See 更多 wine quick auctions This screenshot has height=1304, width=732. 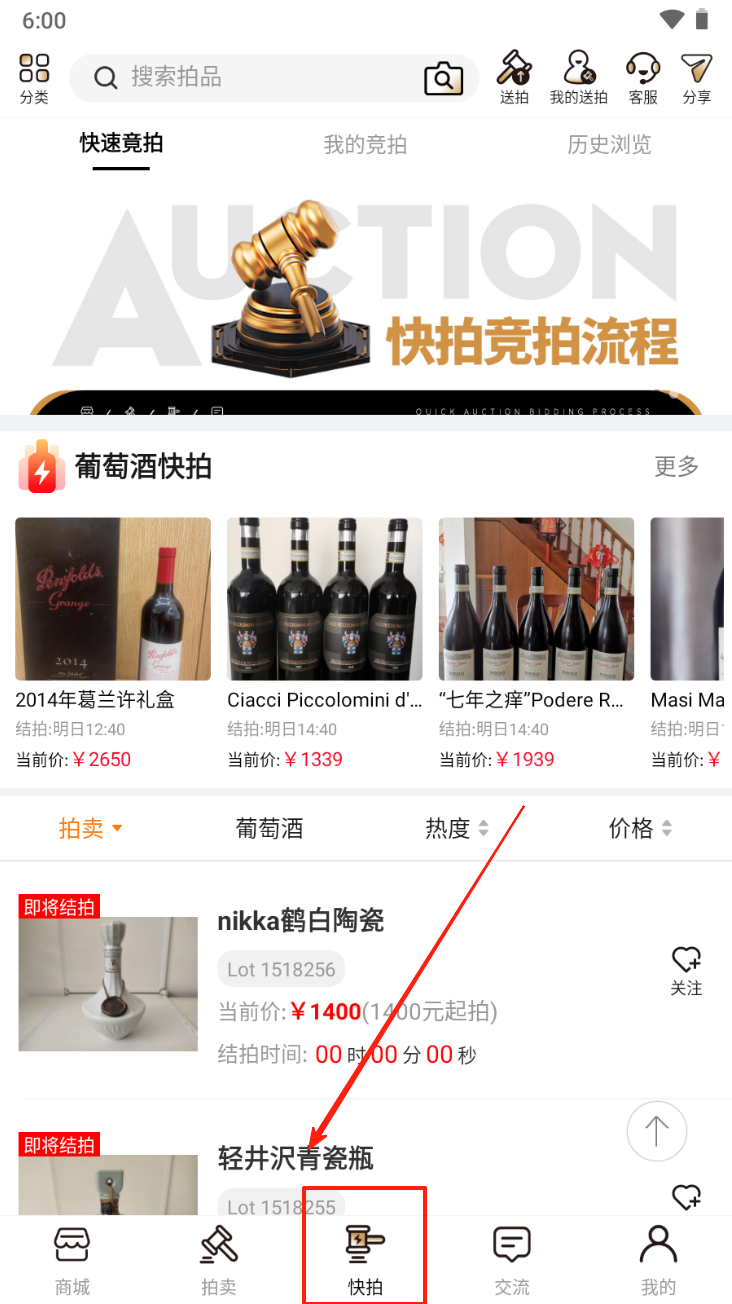pyautogui.click(x=676, y=466)
